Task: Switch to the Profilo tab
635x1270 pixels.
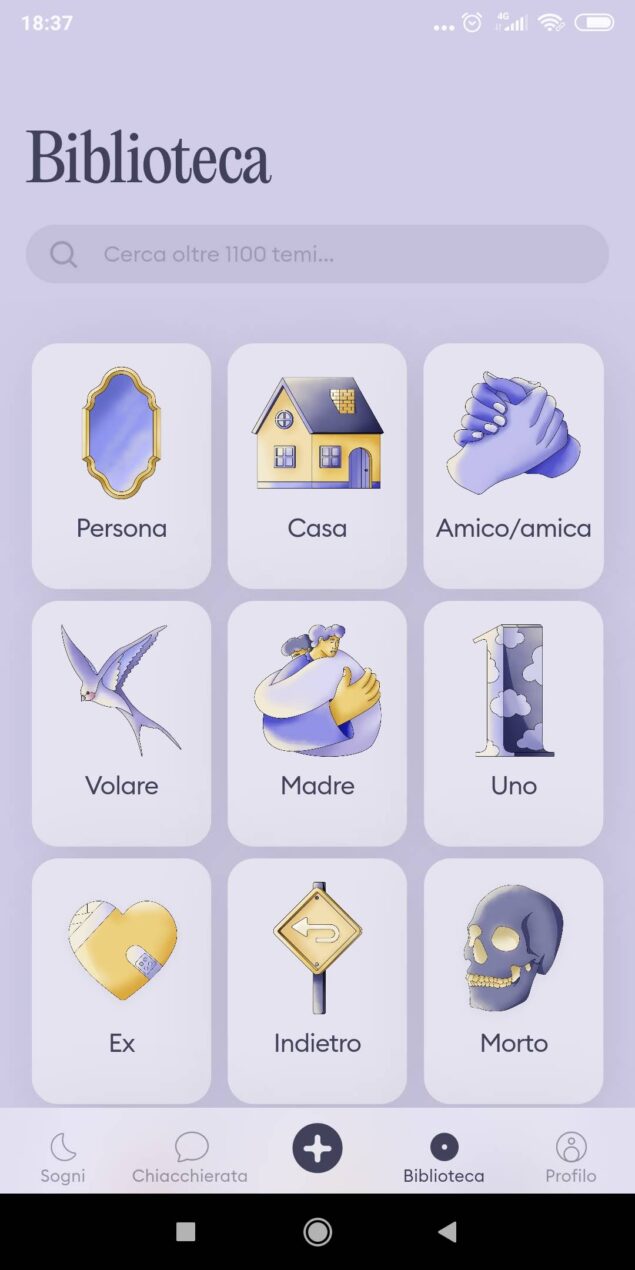Action: click(x=571, y=1158)
